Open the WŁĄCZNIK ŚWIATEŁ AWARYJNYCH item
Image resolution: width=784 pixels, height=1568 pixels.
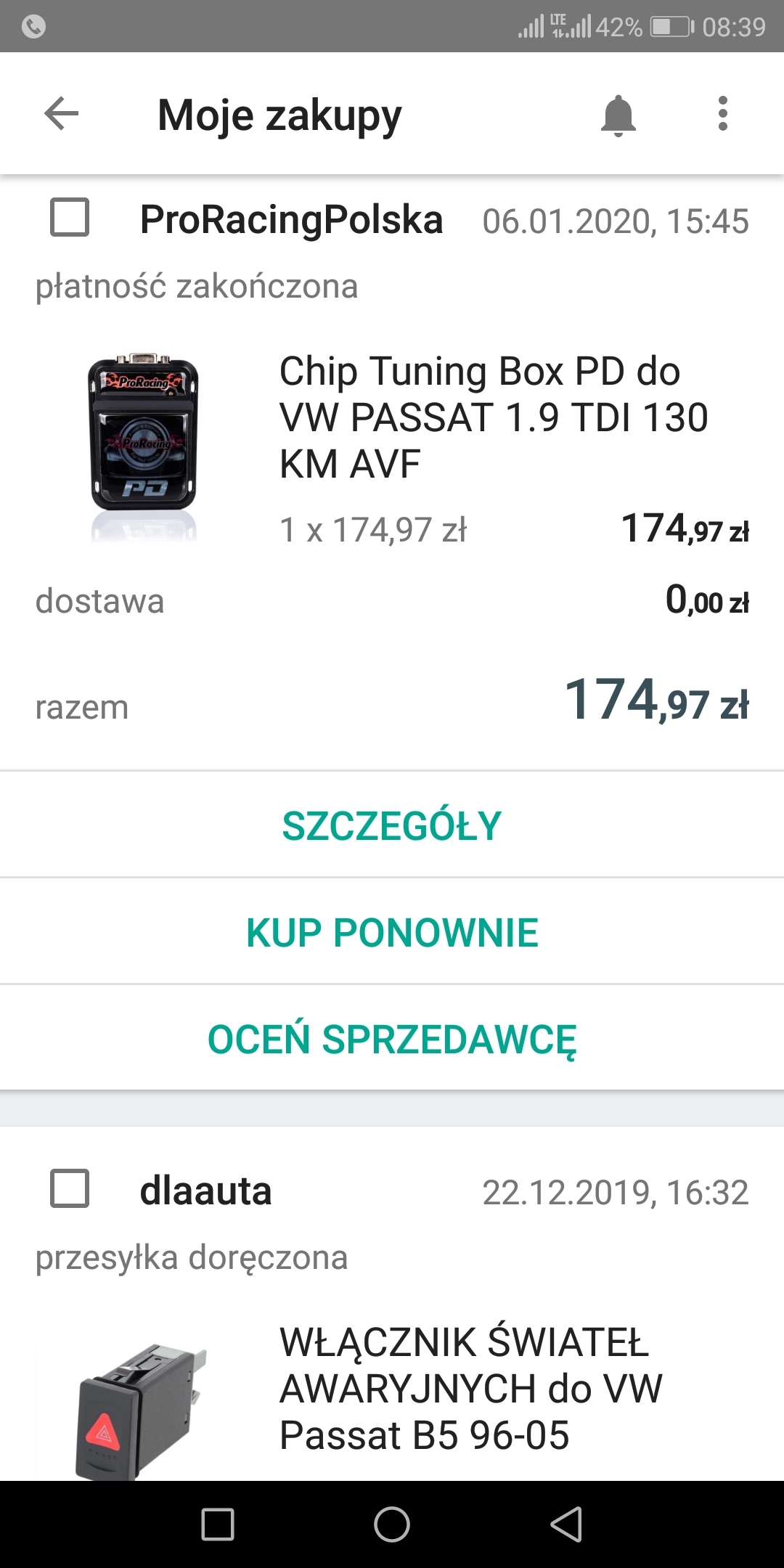[470, 1388]
